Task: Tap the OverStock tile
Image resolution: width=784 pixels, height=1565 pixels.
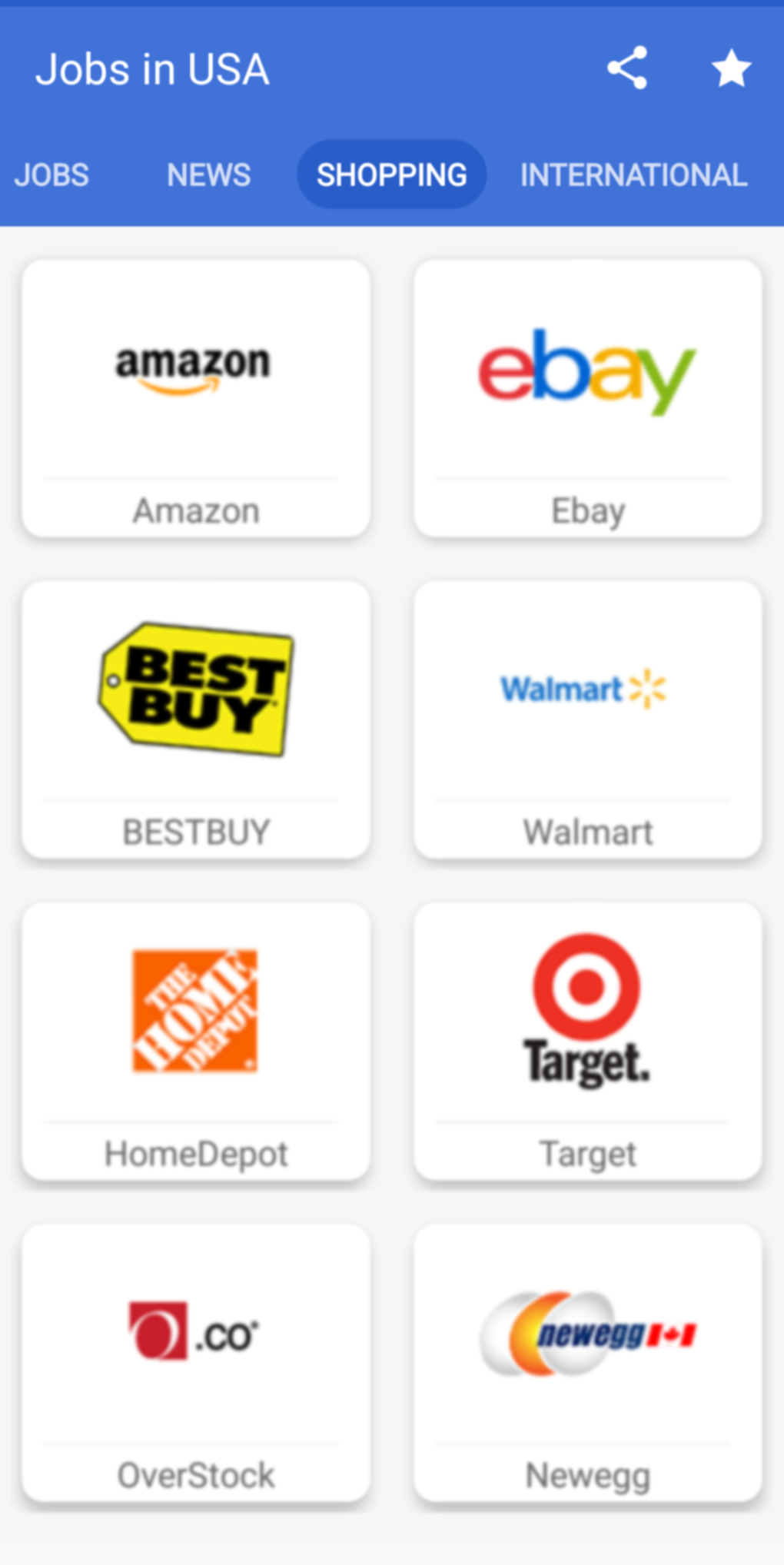Action: [196, 1363]
